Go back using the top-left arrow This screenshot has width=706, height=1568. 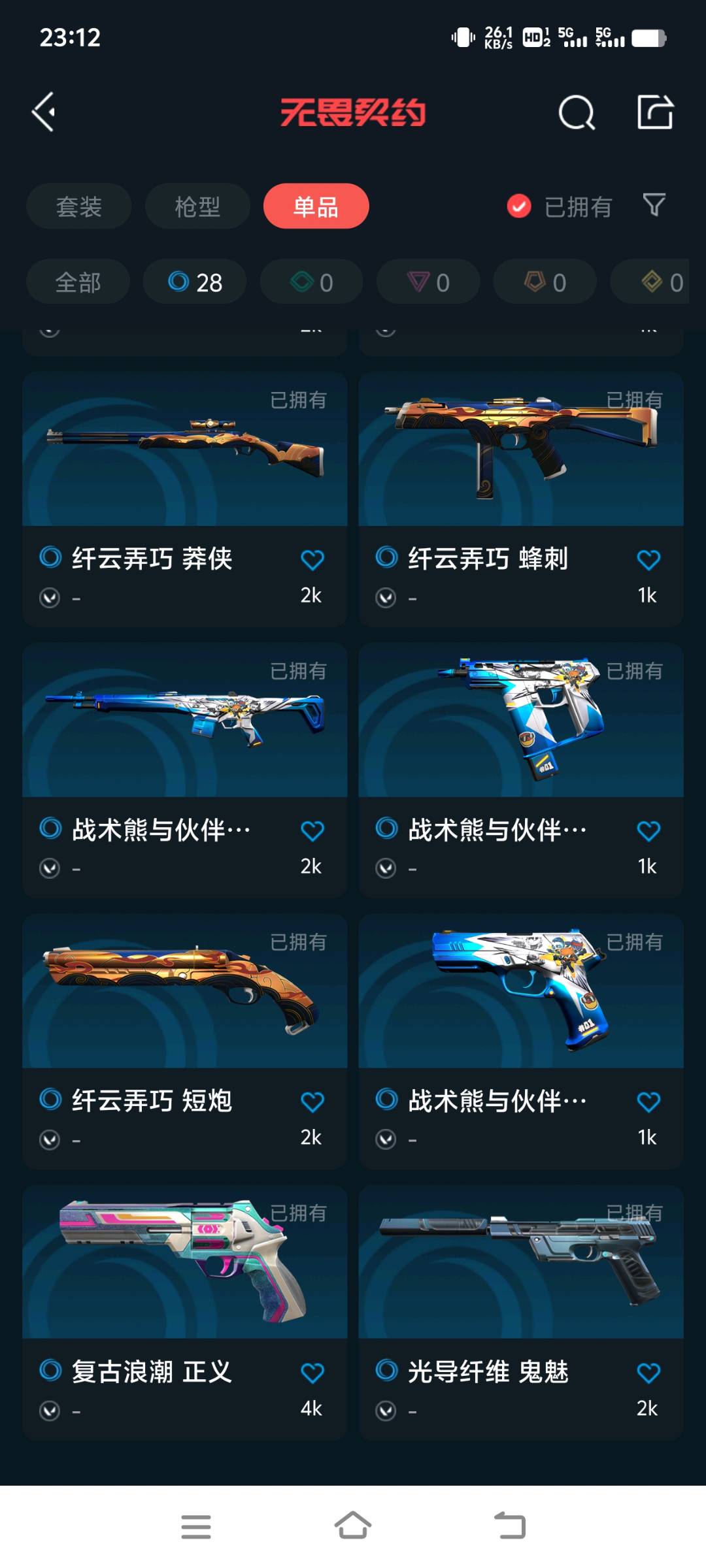pyautogui.click(x=44, y=112)
